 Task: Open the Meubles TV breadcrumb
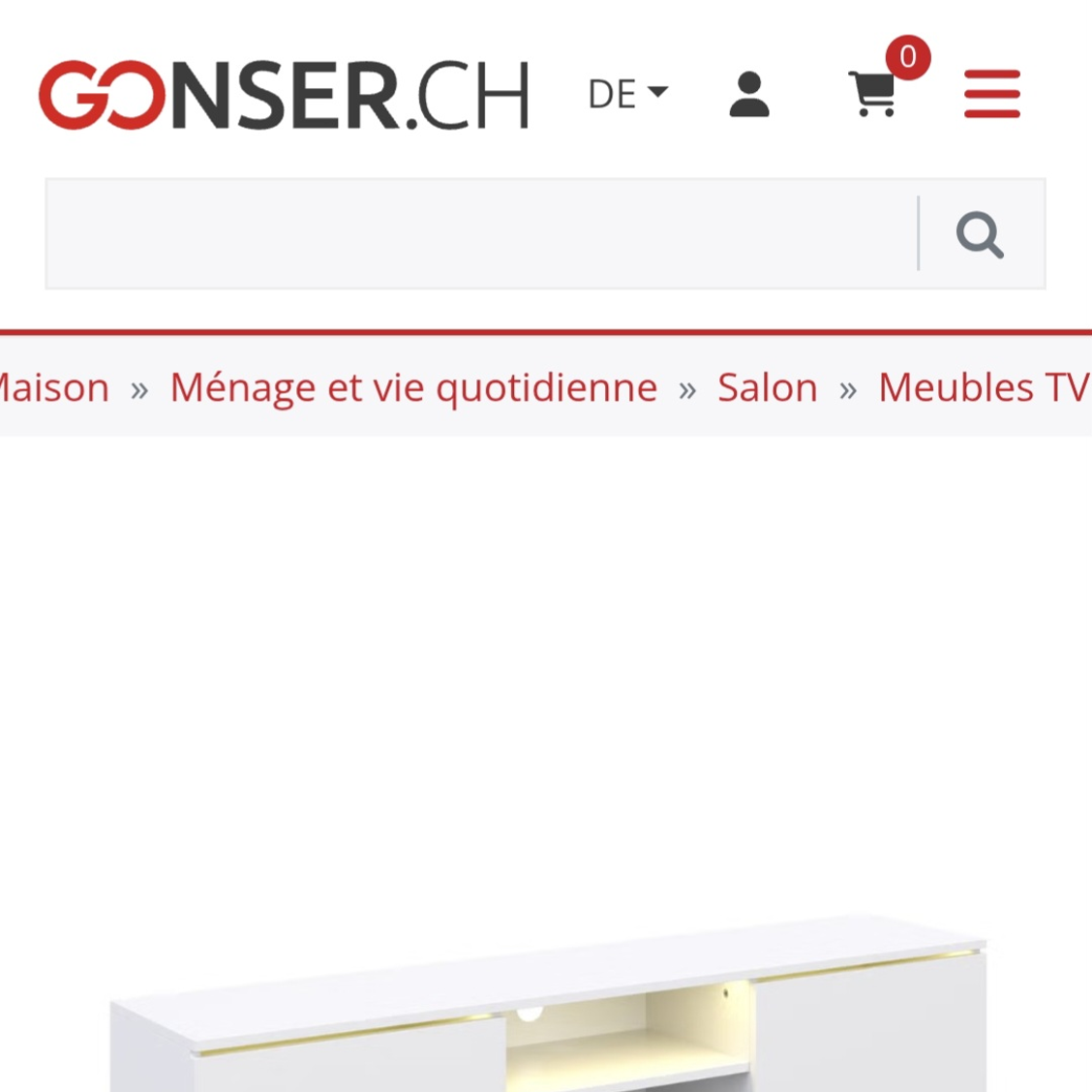[982, 388]
